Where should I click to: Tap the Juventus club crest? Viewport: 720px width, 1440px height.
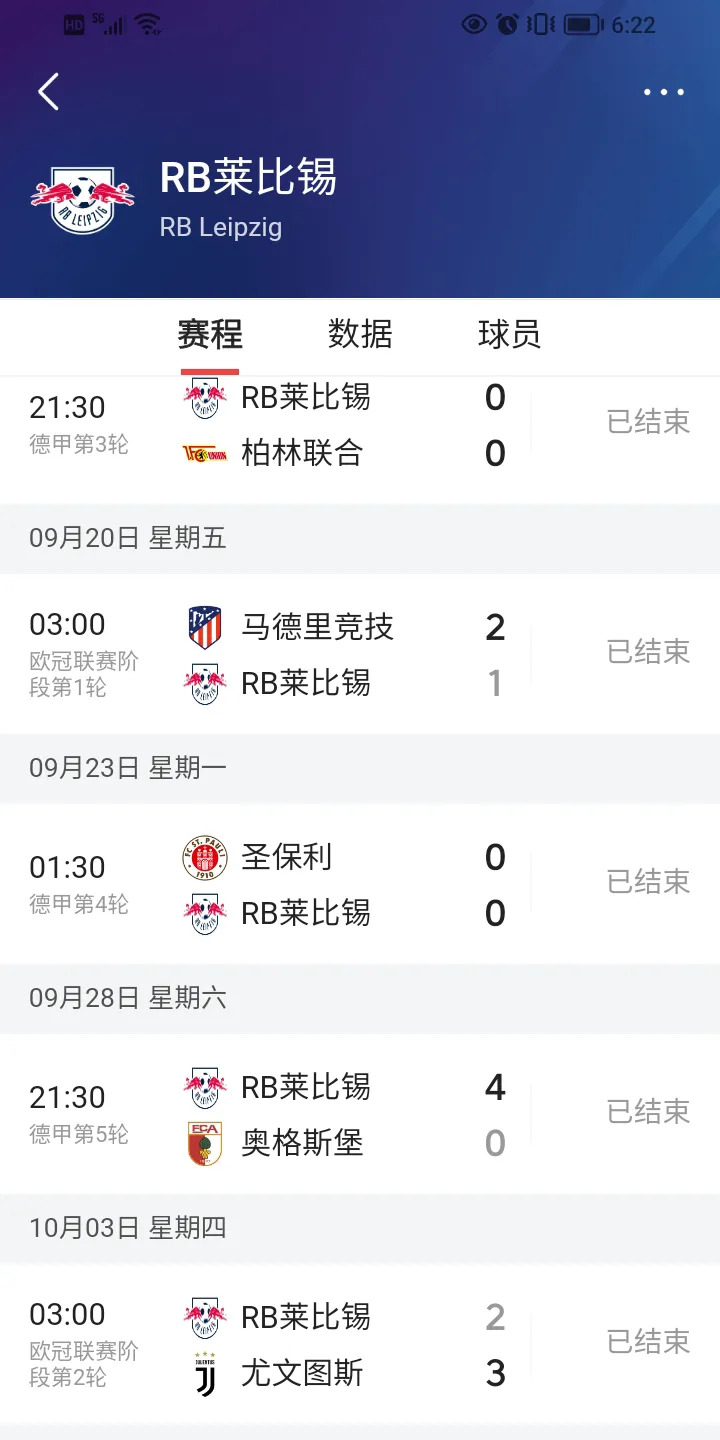205,1374
